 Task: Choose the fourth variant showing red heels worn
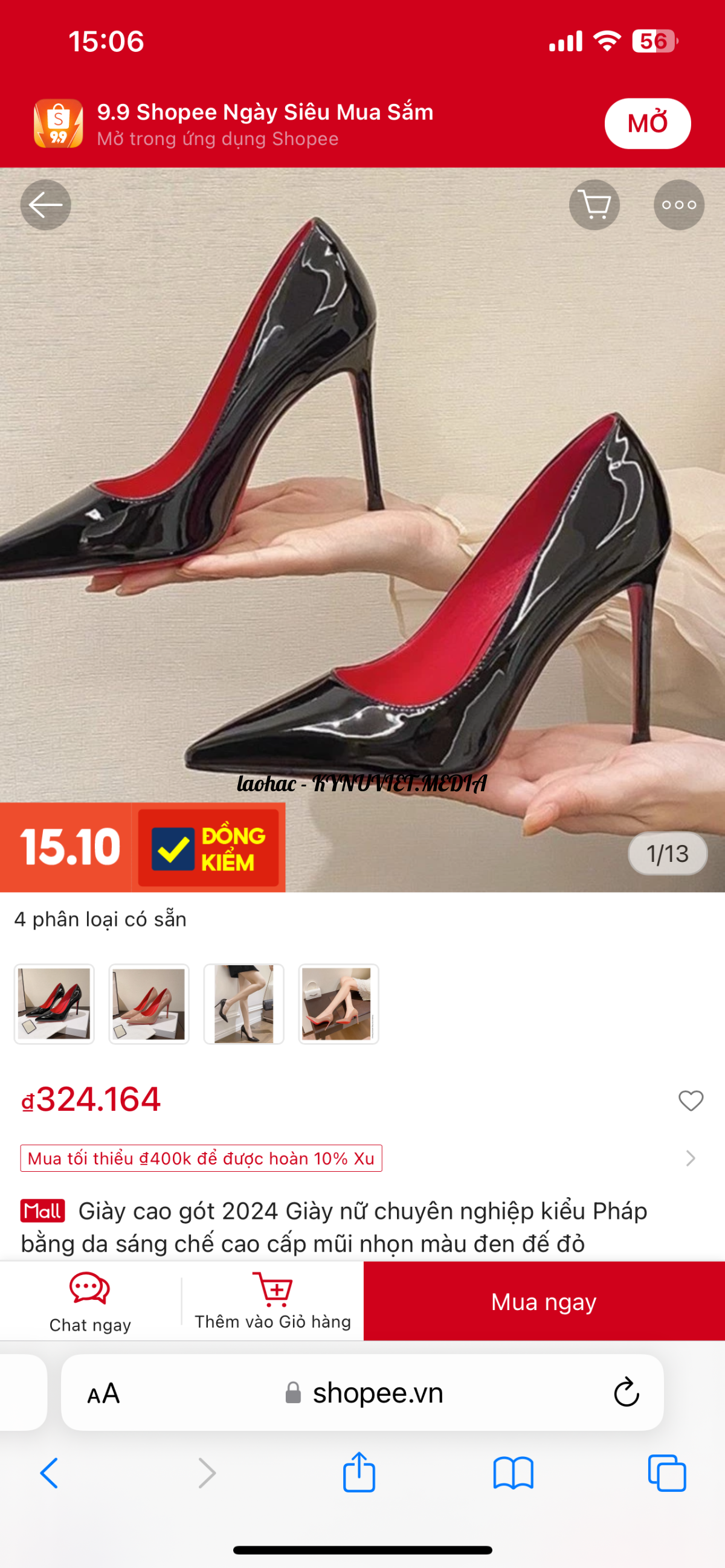(x=338, y=1004)
